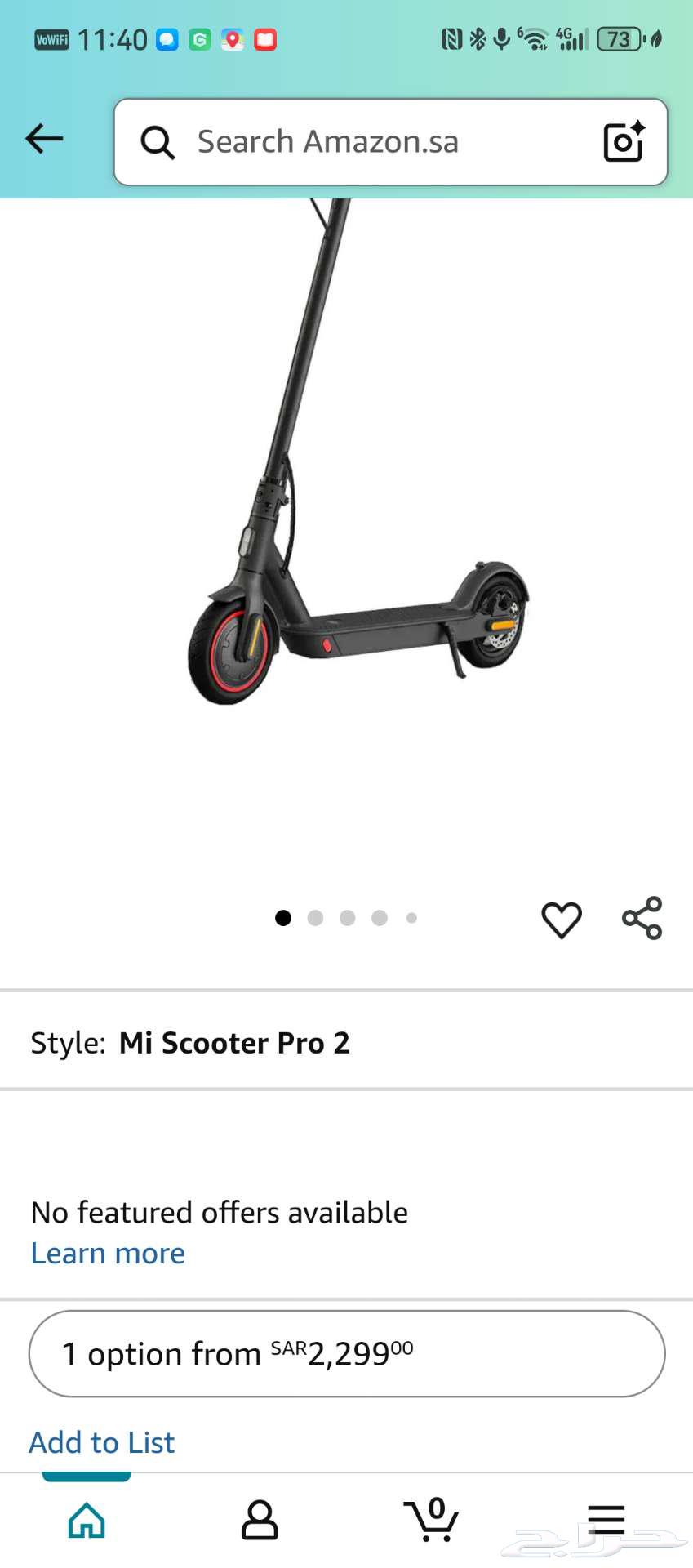Share this product listing
Image resolution: width=693 pixels, height=1568 pixels.
click(x=642, y=918)
